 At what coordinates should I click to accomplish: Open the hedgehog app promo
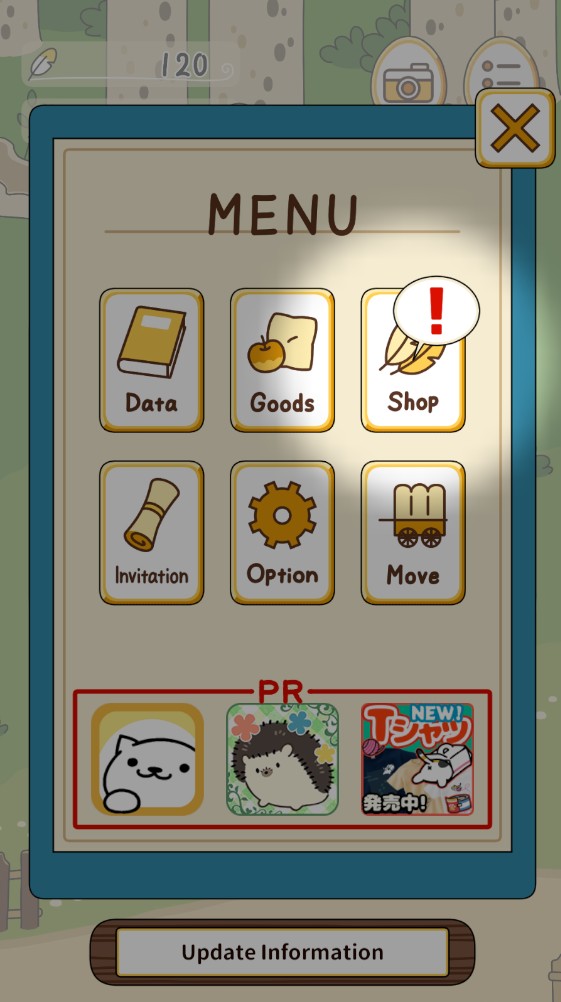pyautogui.click(x=282, y=759)
